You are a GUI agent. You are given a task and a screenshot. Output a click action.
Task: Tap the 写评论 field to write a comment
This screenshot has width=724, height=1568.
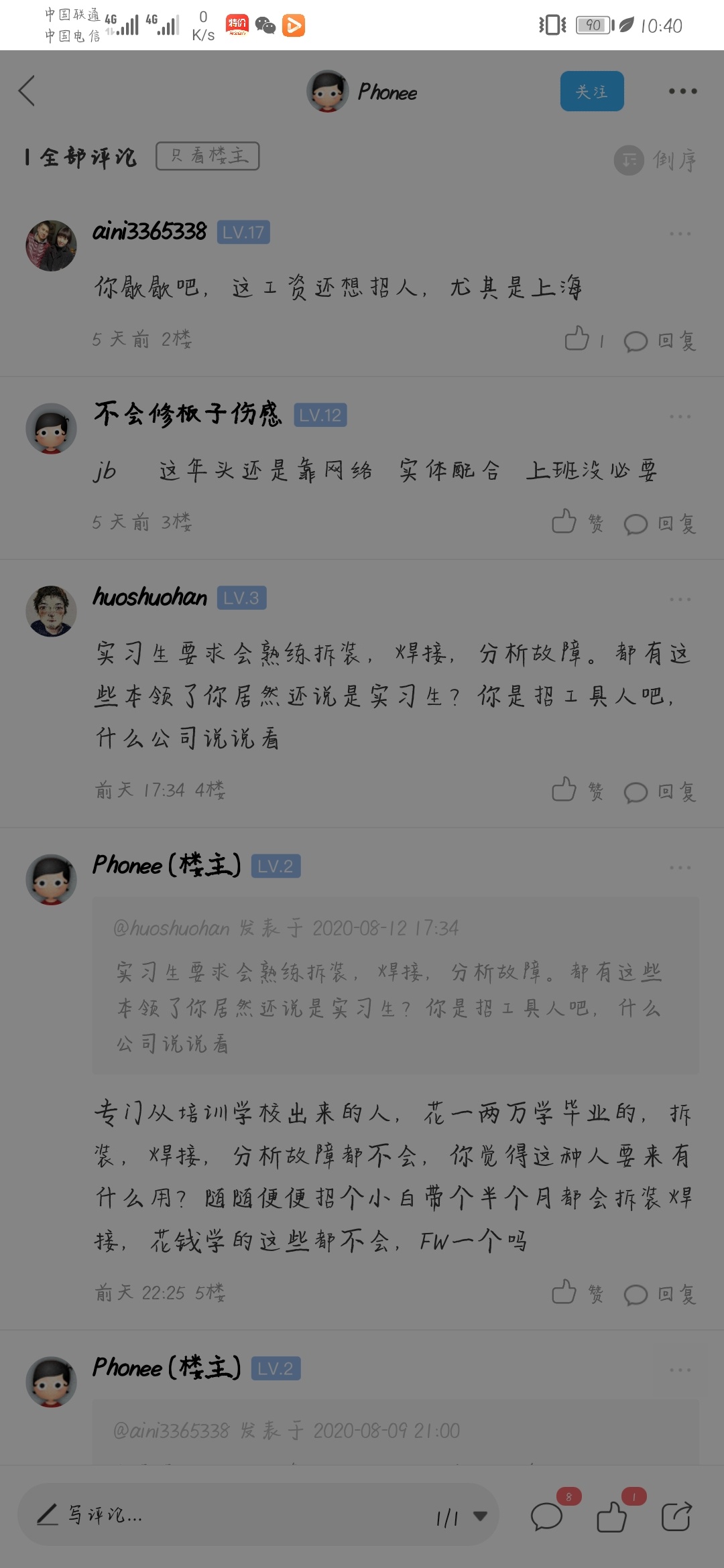[201, 1516]
